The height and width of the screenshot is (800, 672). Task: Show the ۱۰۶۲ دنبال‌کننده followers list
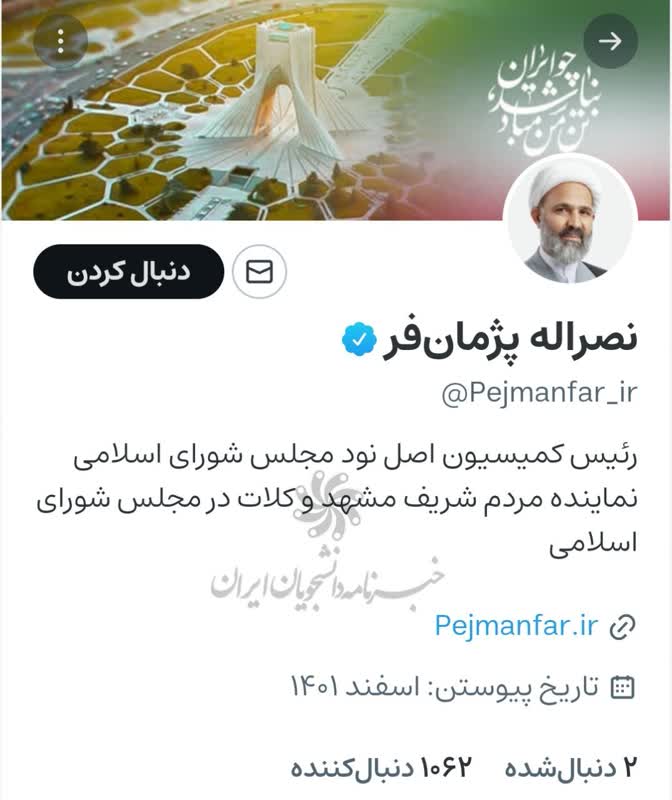[380, 768]
